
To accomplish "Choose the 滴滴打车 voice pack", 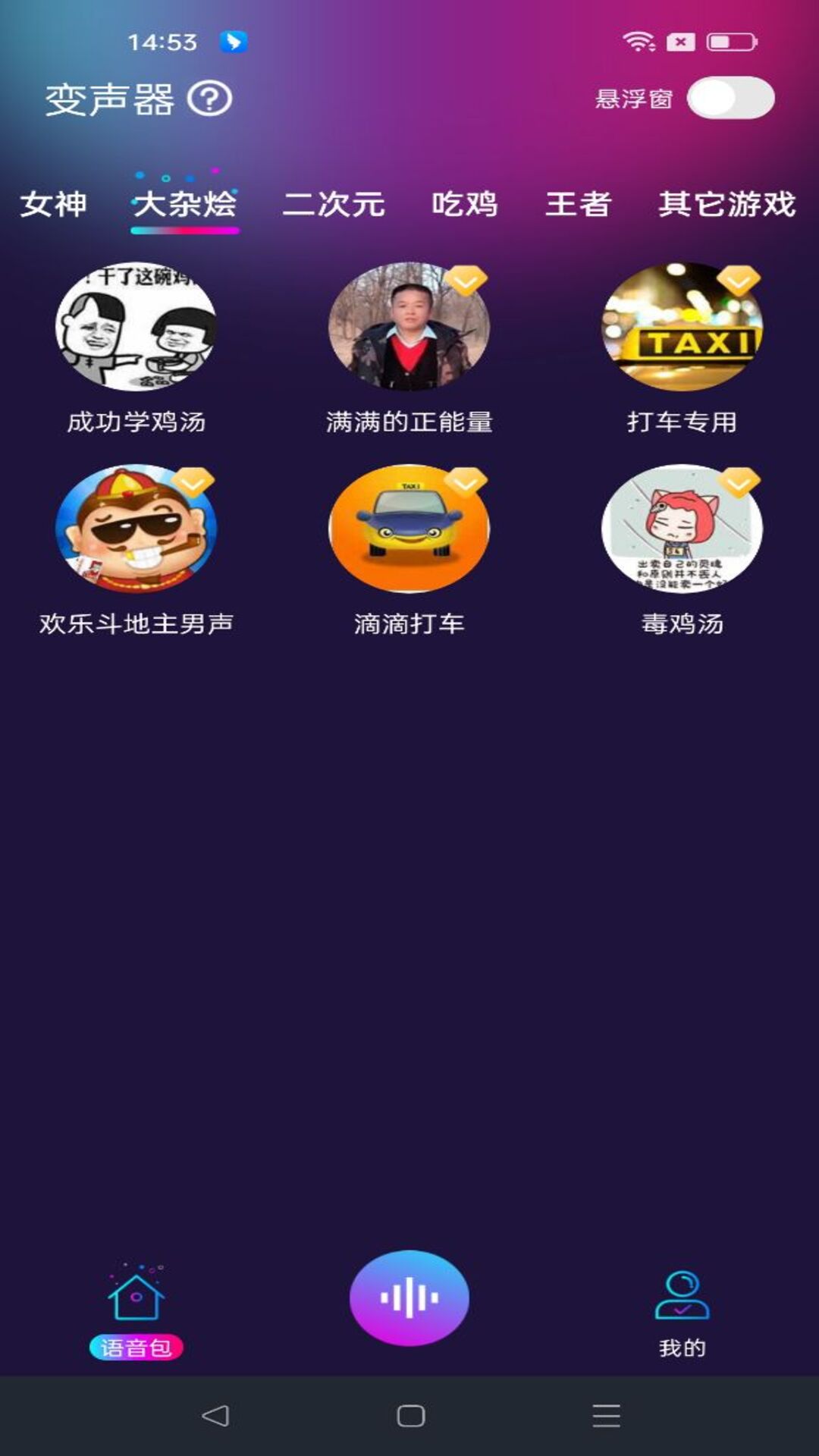I will click(x=409, y=529).
